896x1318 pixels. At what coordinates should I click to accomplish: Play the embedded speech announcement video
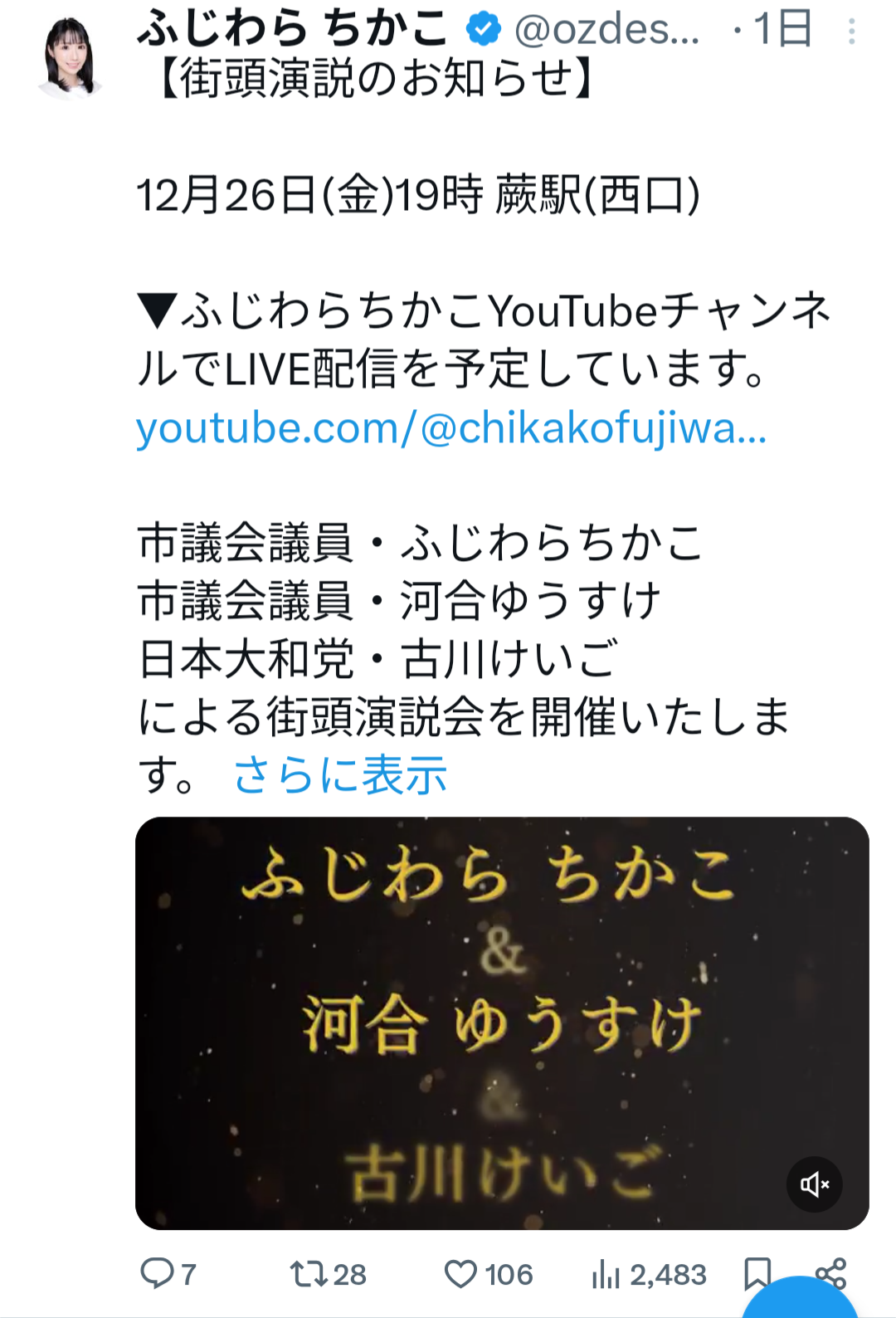501,1023
